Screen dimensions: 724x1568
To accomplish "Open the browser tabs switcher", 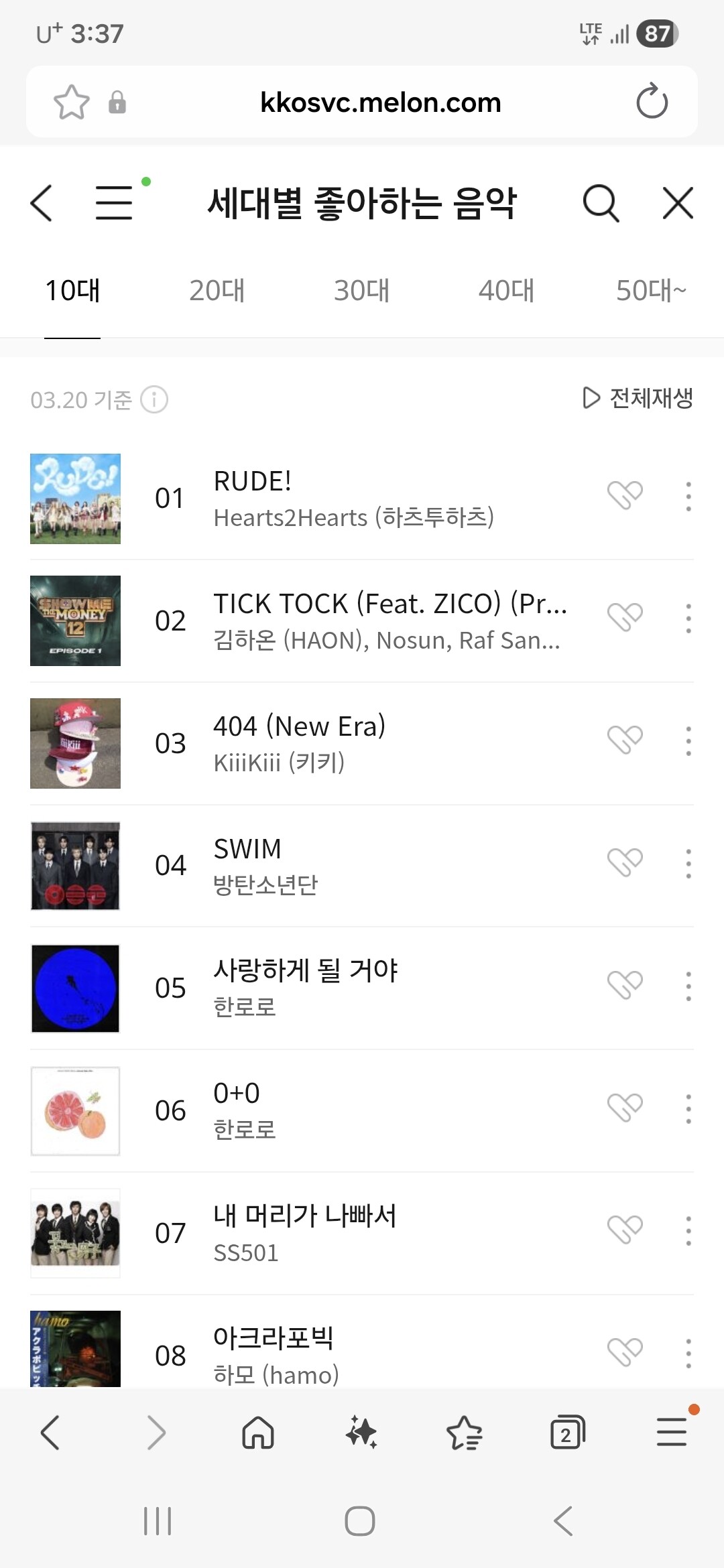I will pyautogui.click(x=567, y=1433).
